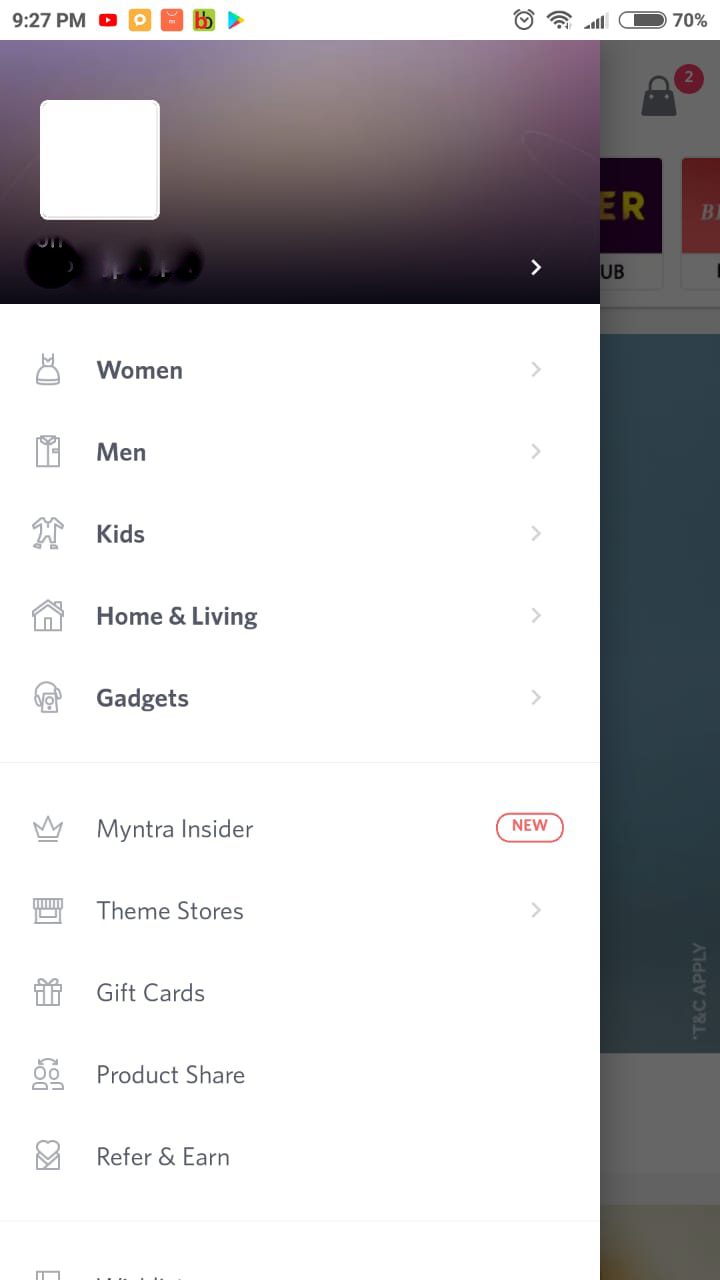
Task: Open Theme Stores
Action: pyautogui.click(x=300, y=911)
